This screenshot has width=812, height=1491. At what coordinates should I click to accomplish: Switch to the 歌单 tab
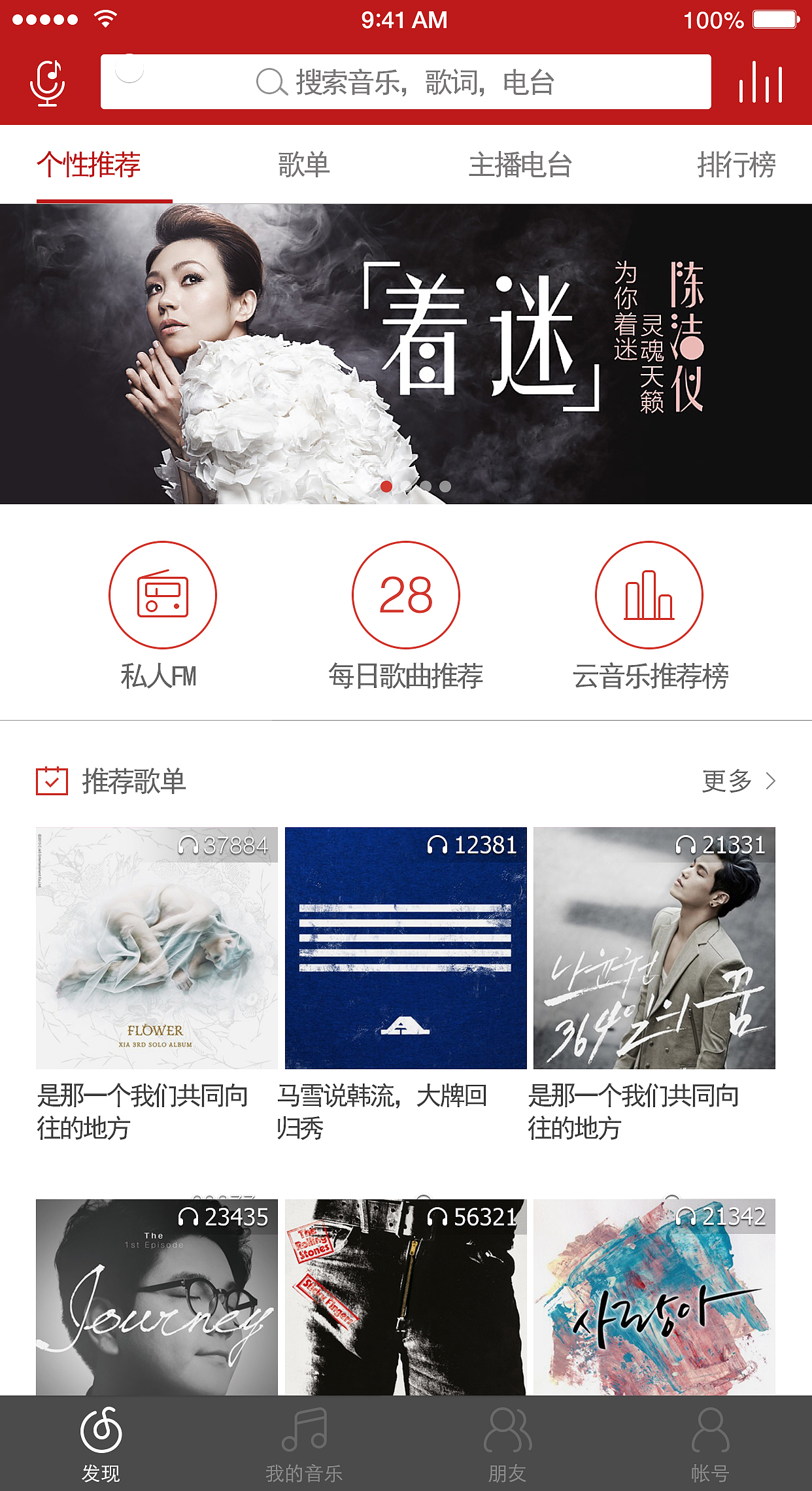click(303, 165)
